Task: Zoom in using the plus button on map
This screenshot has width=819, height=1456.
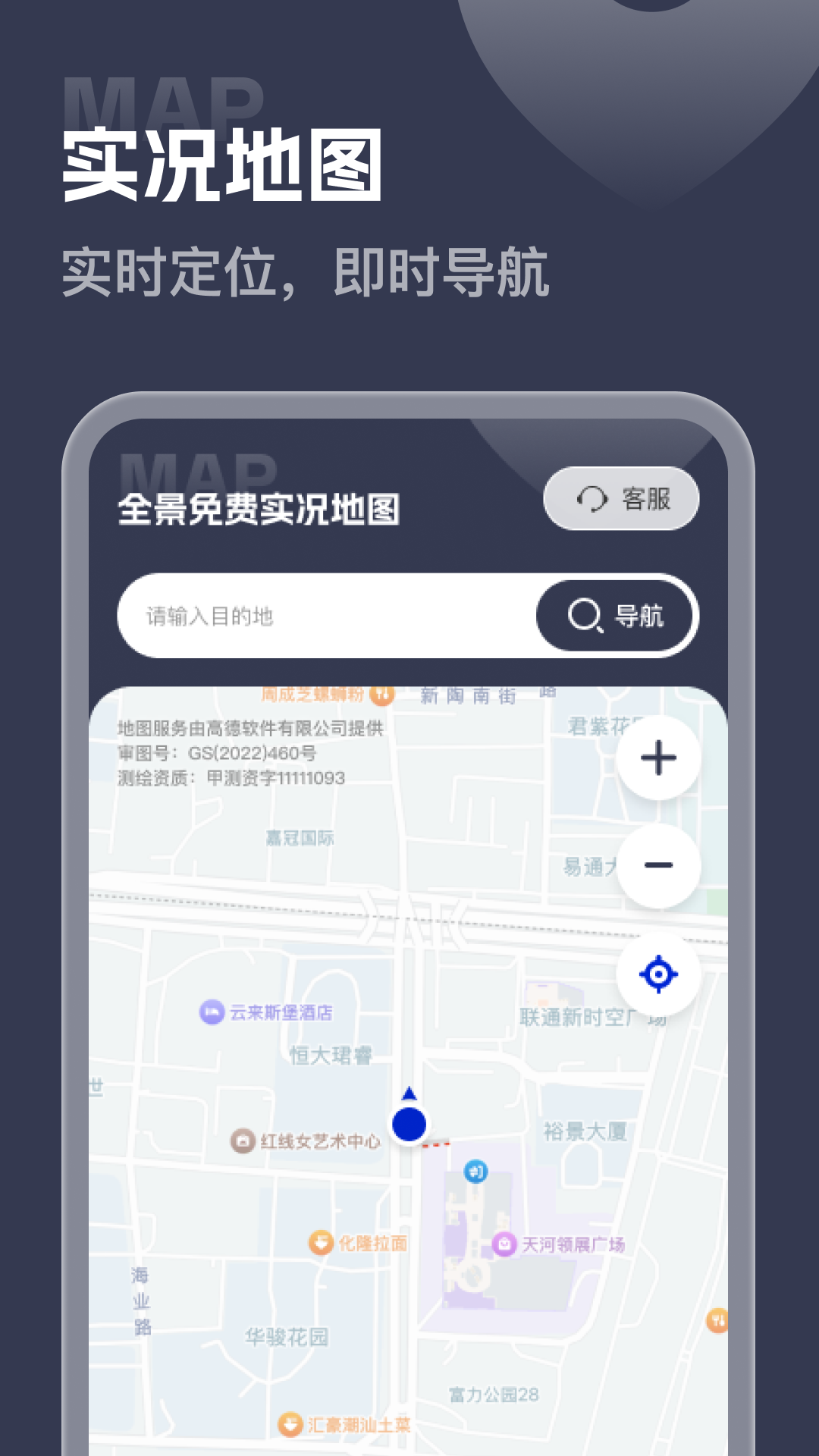Action: point(659,756)
